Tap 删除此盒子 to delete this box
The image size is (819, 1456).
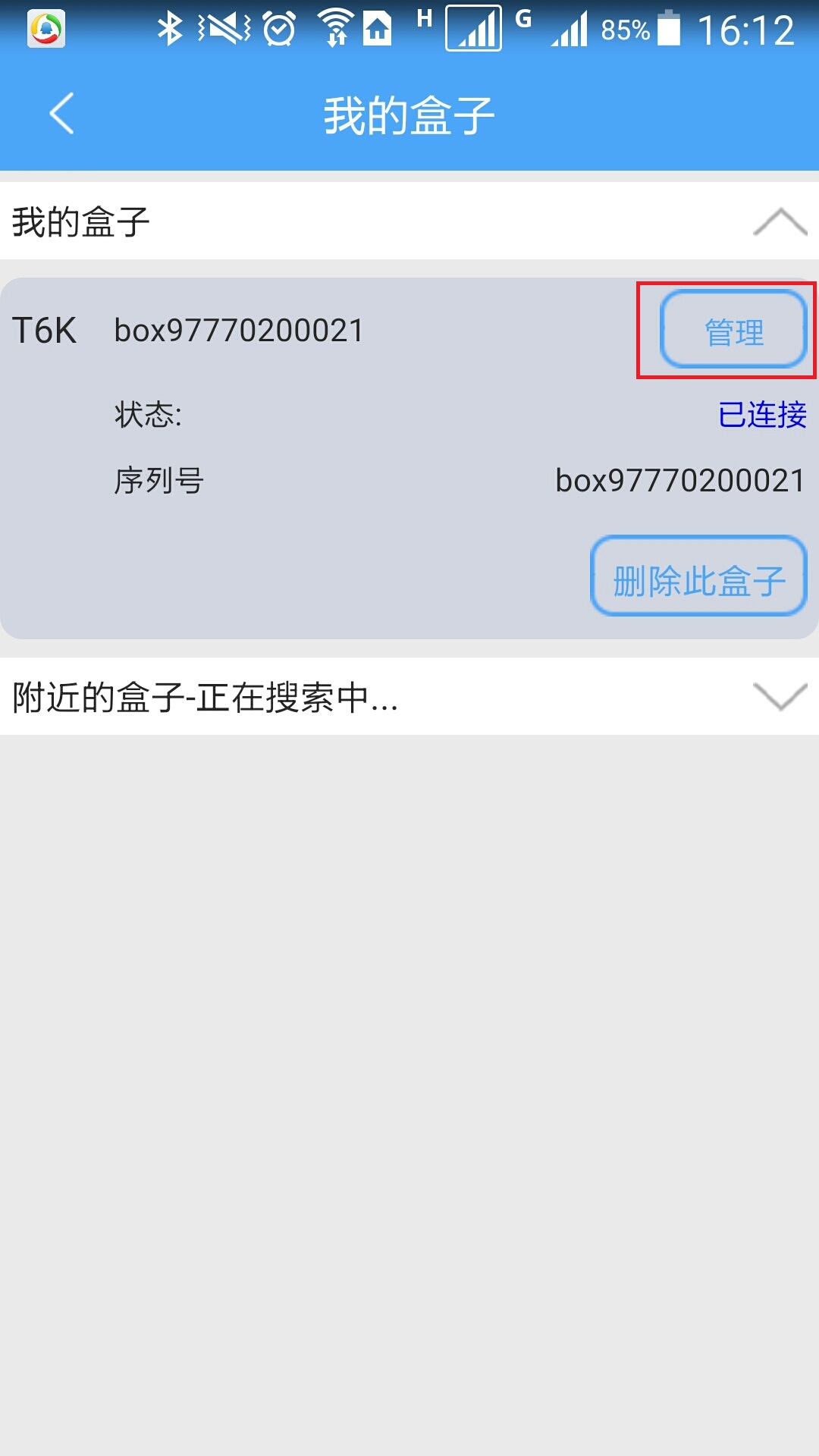[698, 576]
